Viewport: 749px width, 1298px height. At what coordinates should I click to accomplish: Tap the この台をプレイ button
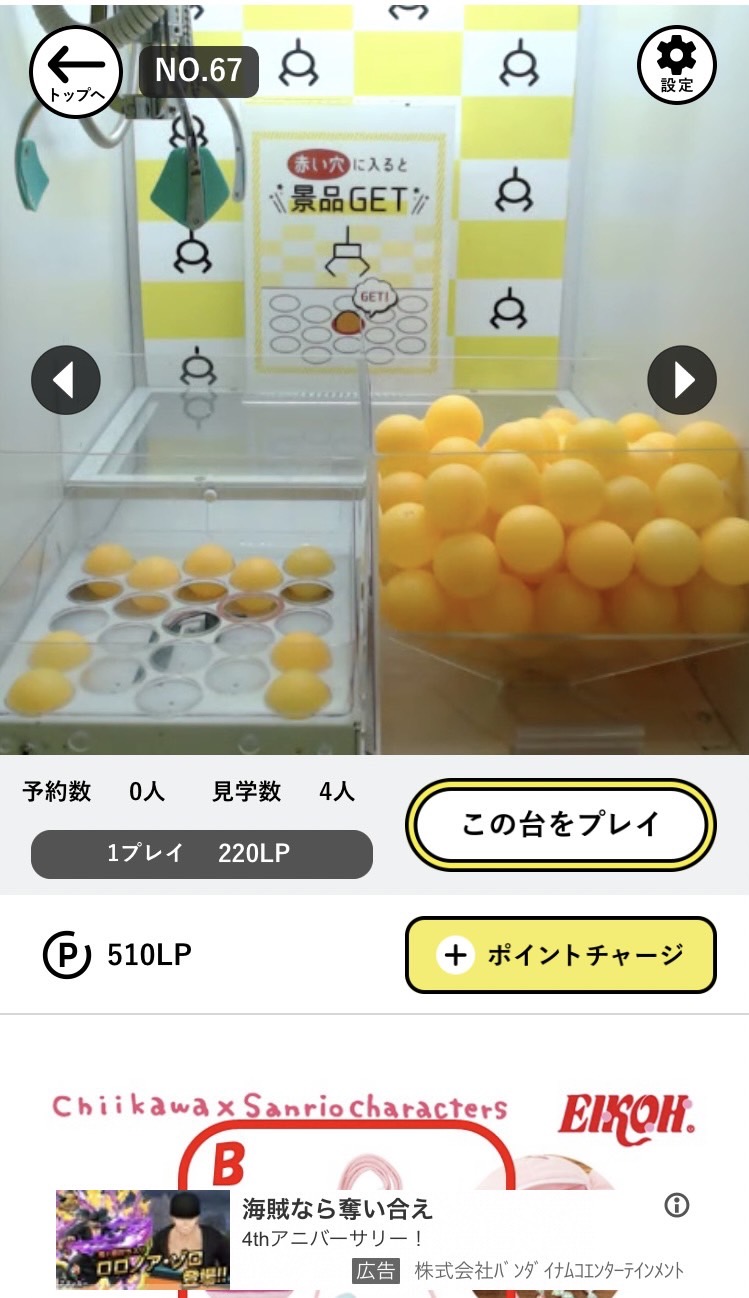[560, 825]
